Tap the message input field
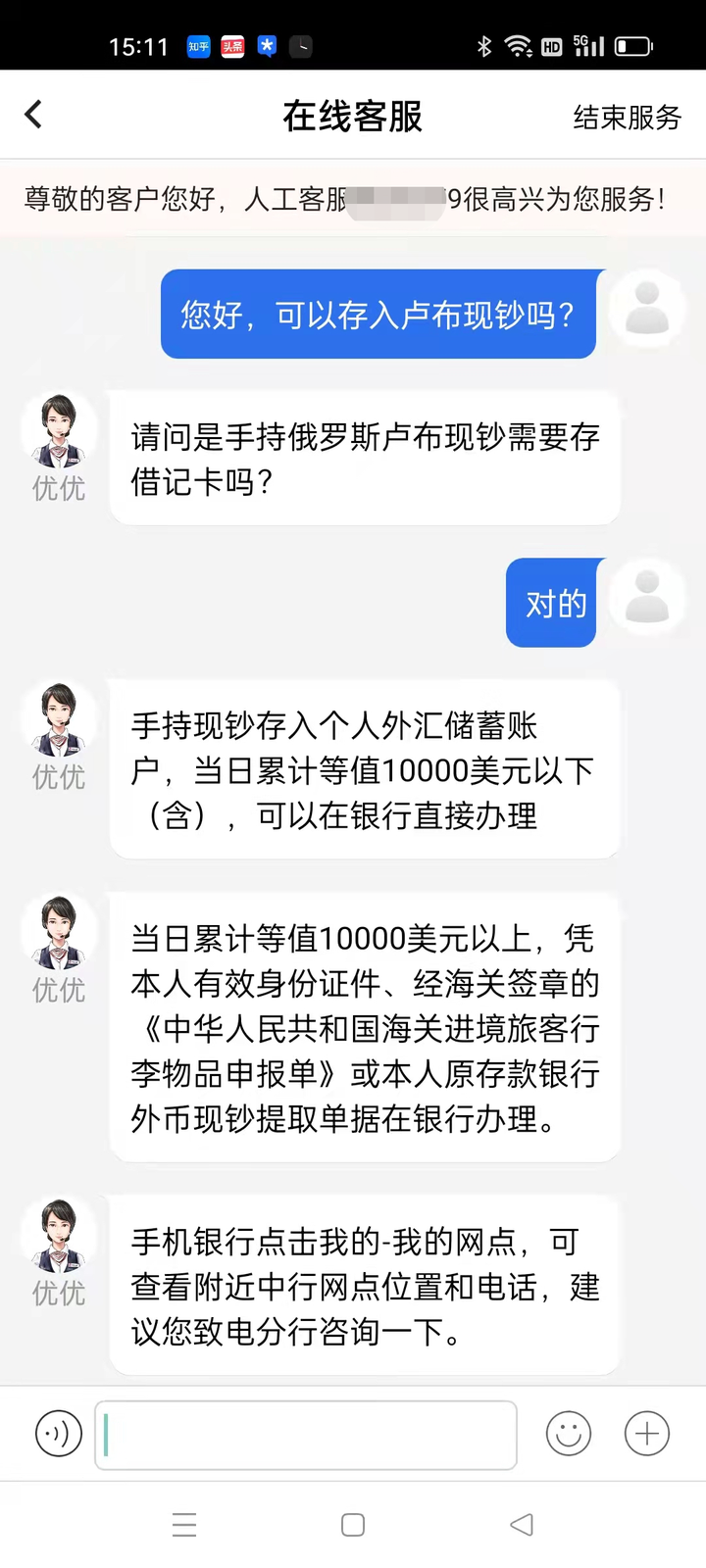This screenshot has width=706, height=1568. pyautogui.click(x=306, y=1433)
